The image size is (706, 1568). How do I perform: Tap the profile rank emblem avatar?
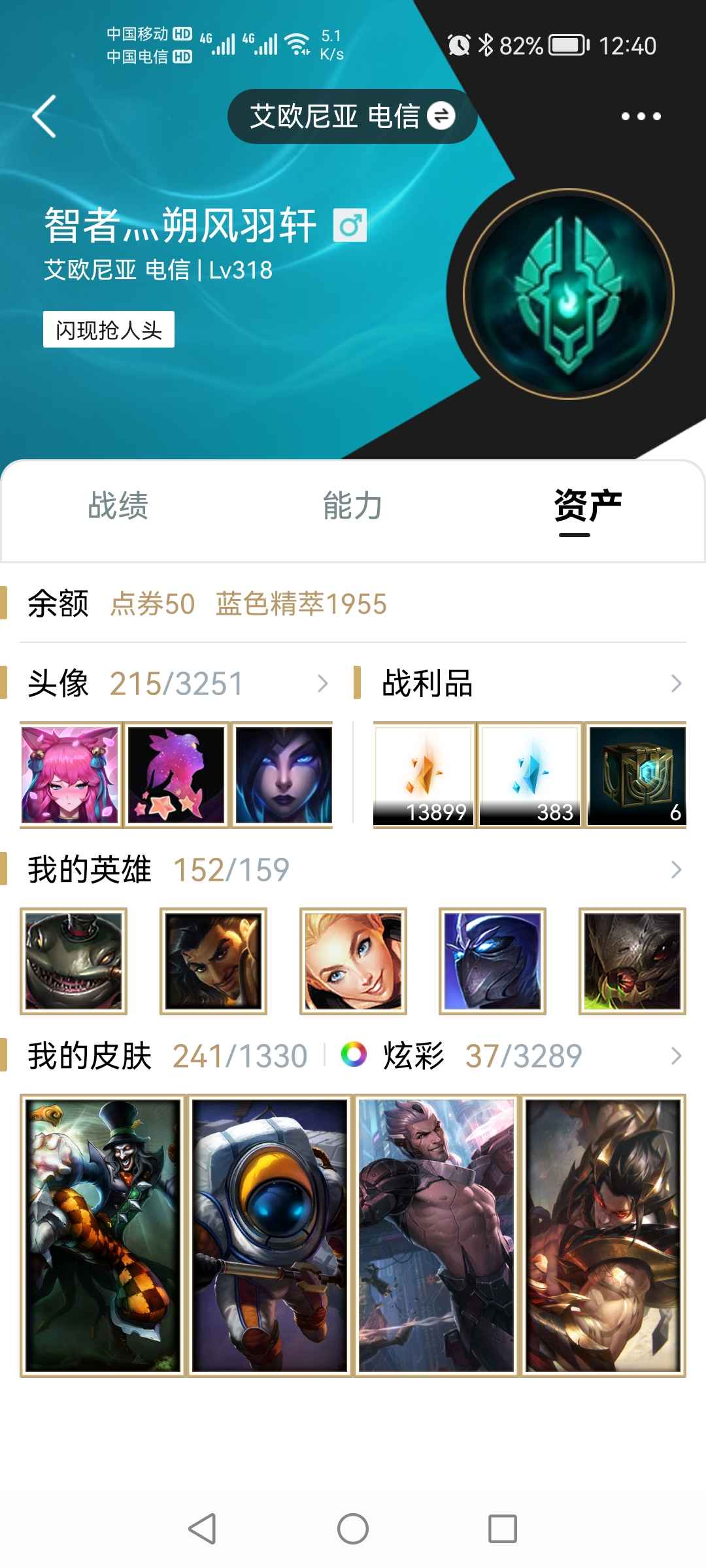pos(569,294)
